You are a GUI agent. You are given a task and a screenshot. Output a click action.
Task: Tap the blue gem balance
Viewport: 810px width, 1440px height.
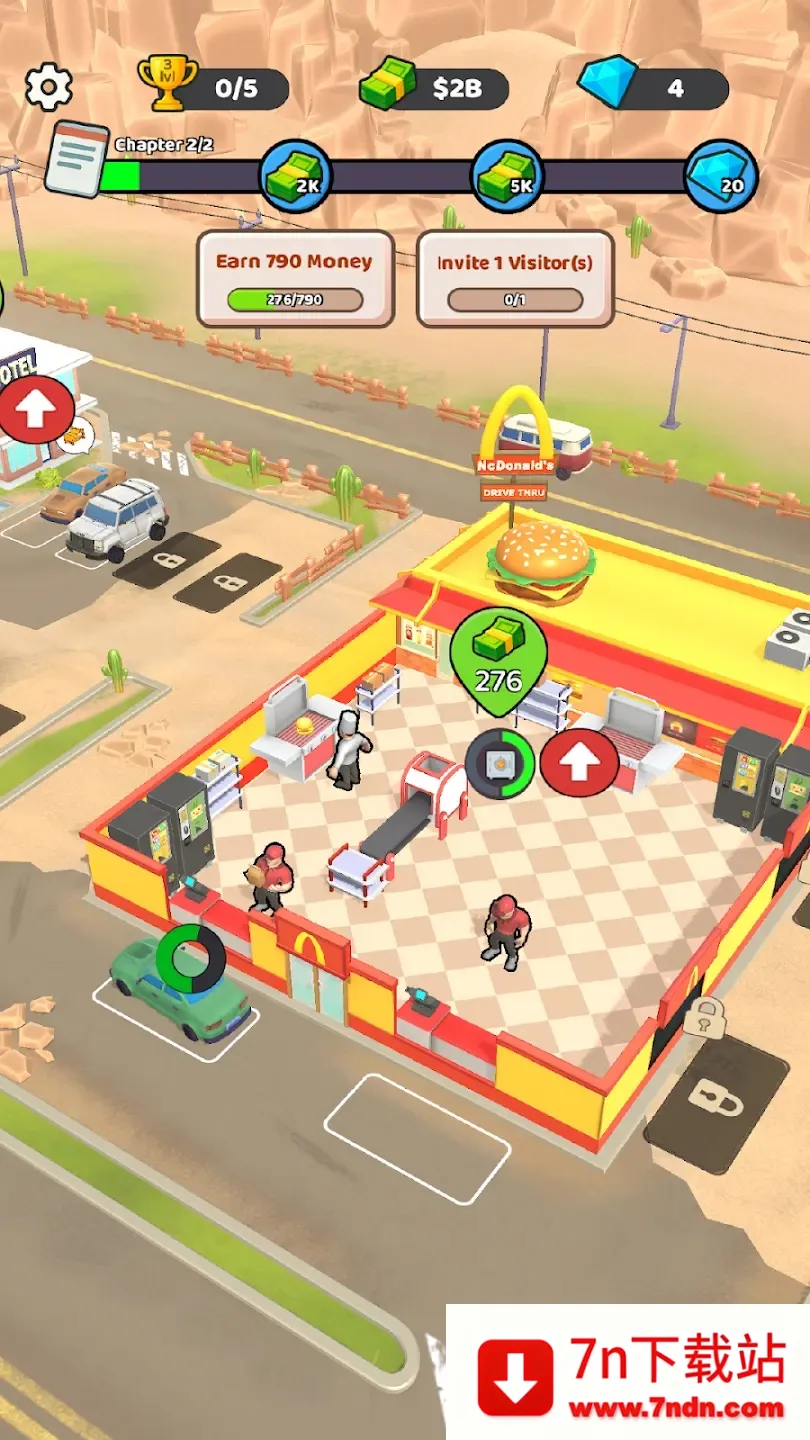[x=653, y=88]
